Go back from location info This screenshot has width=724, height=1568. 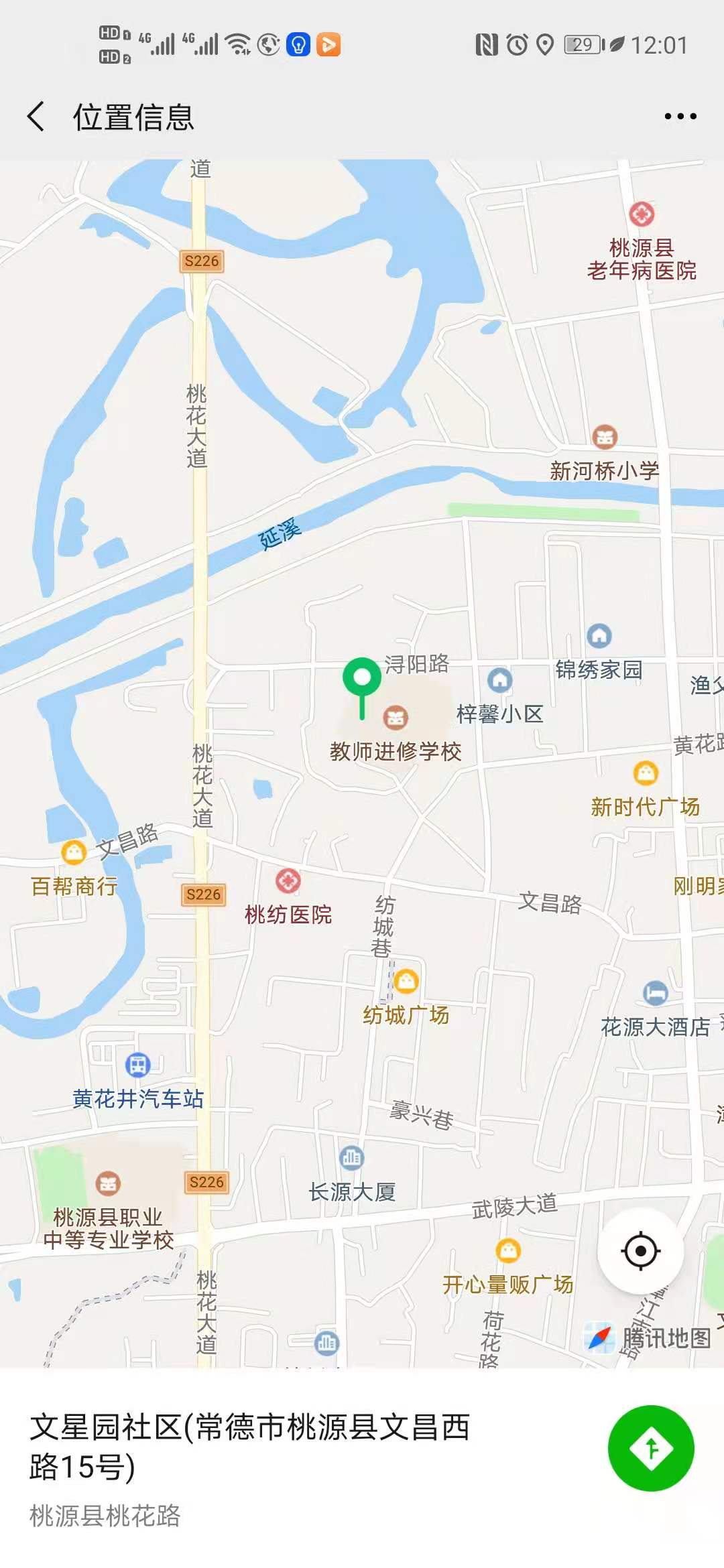[37, 117]
